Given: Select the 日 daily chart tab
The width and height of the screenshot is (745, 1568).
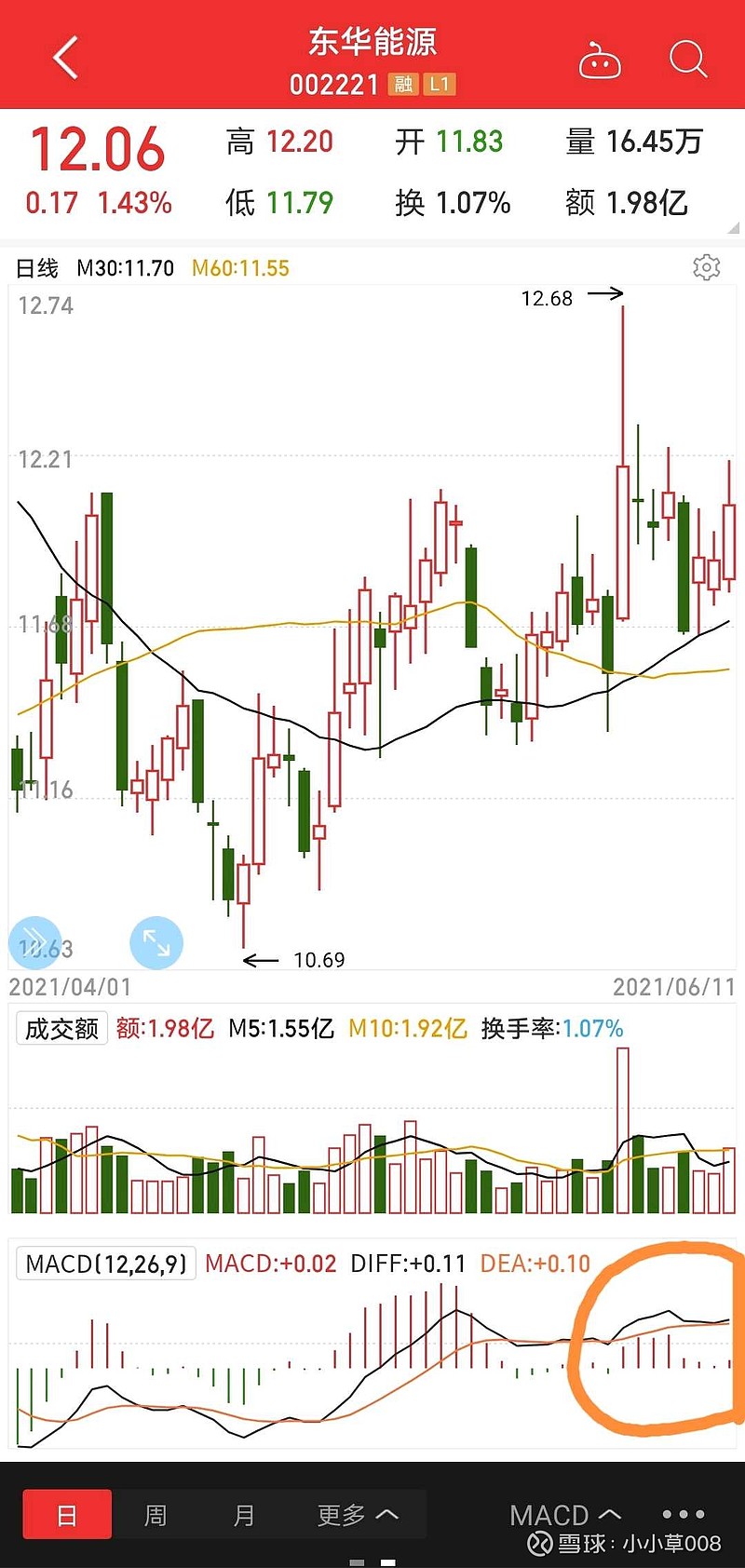Looking at the screenshot, I should click(67, 1515).
